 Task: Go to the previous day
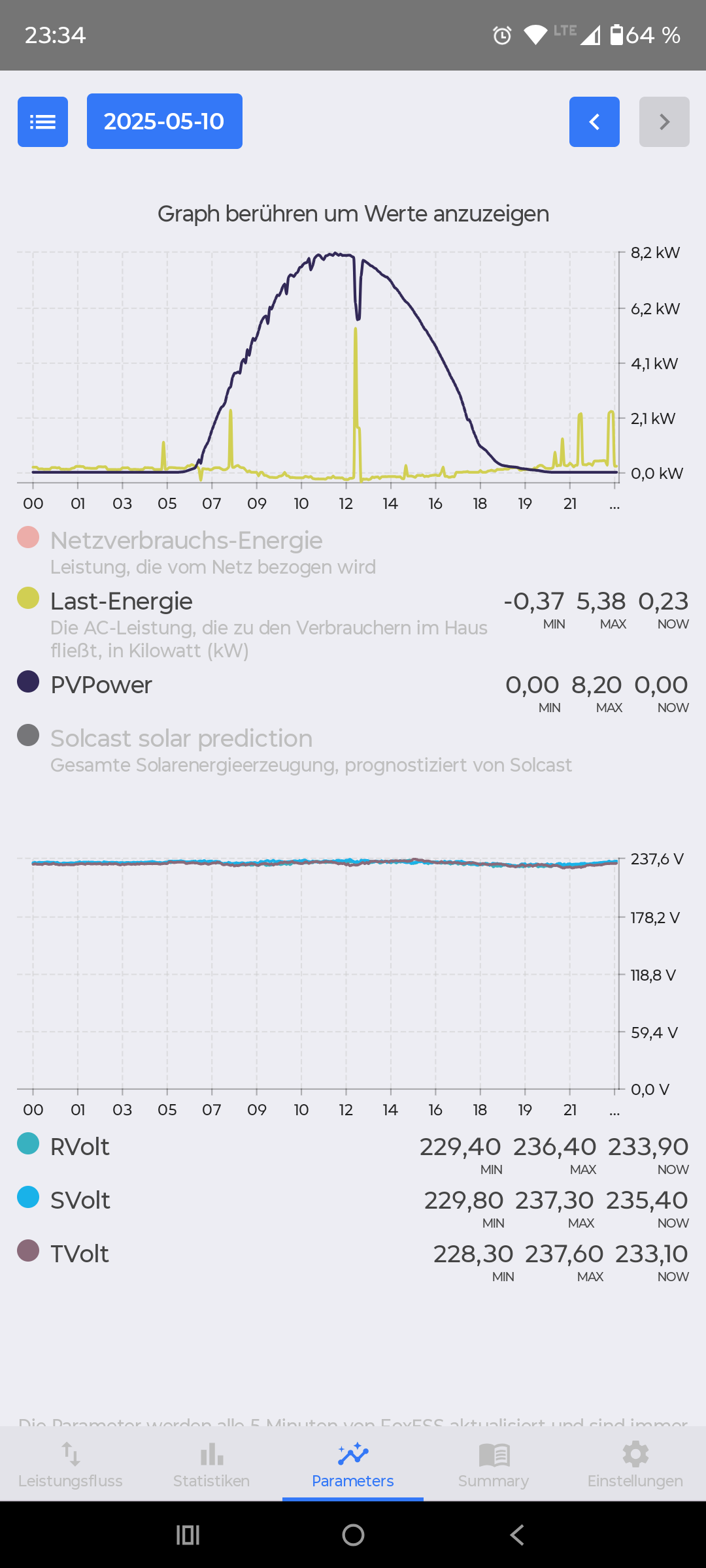(594, 122)
